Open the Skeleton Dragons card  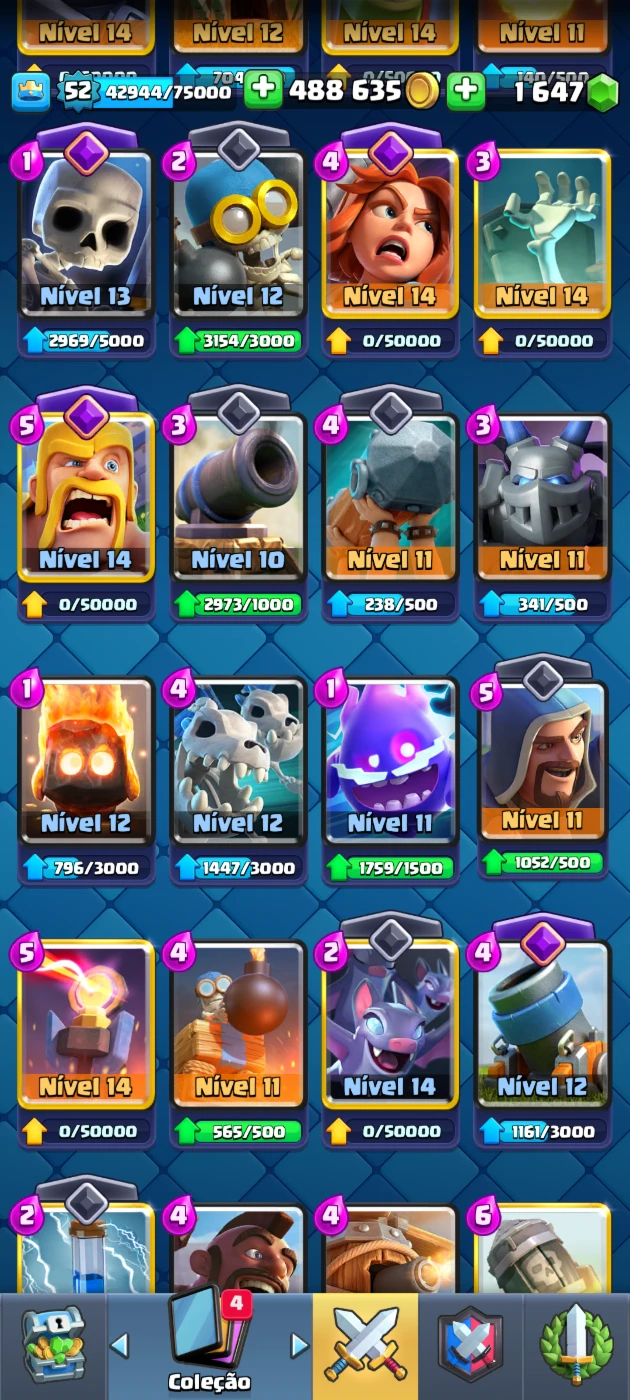click(x=238, y=762)
